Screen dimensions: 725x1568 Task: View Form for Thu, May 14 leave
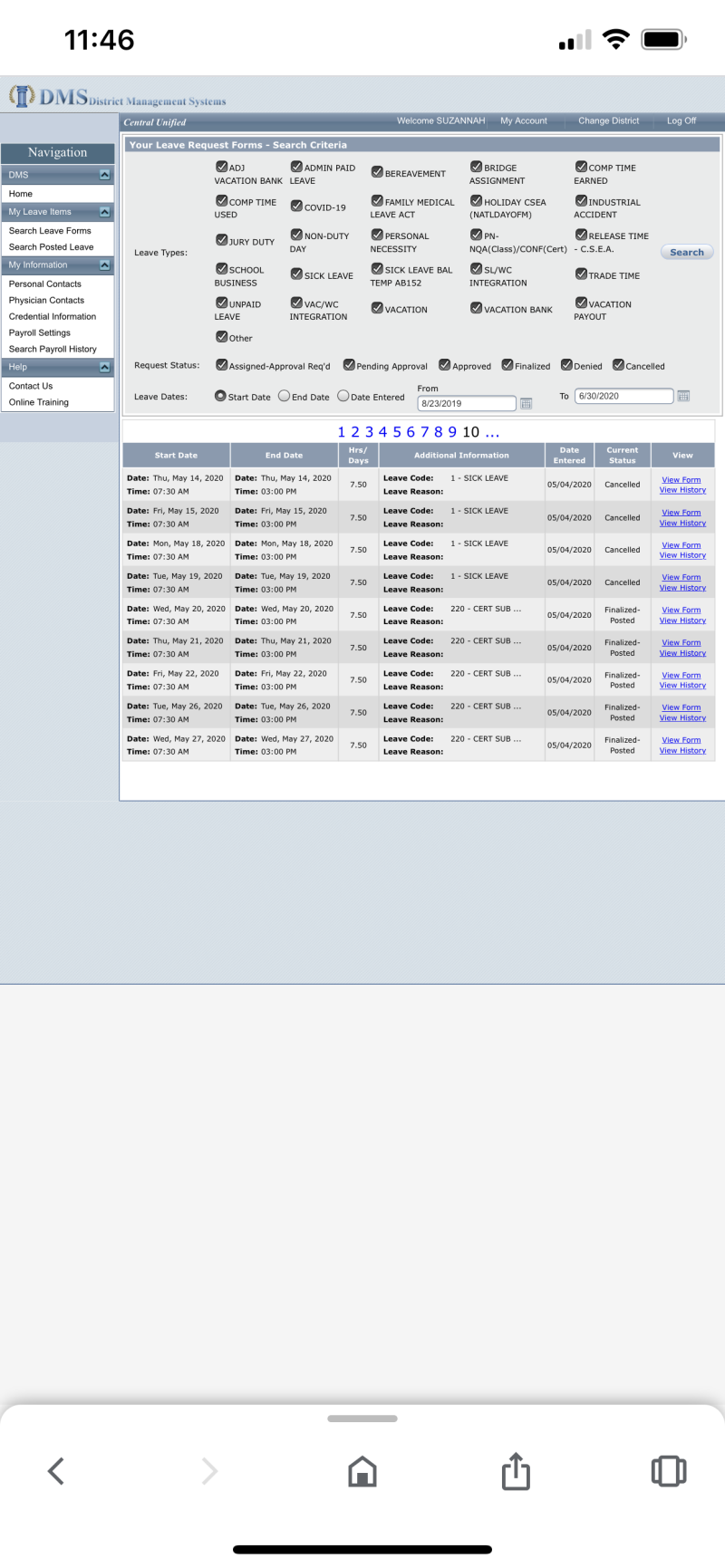681,480
